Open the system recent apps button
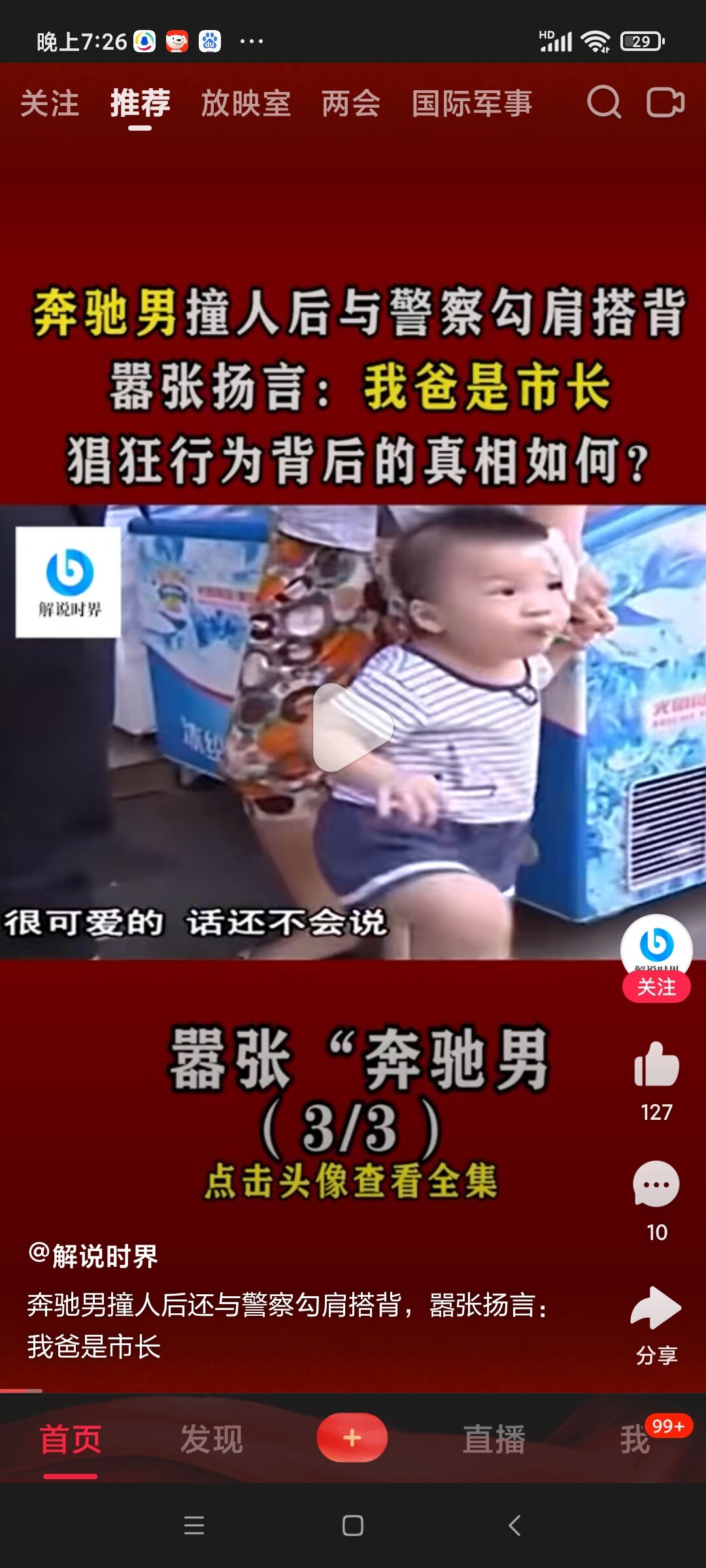The width and height of the screenshot is (706, 1568). tap(194, 1526)
